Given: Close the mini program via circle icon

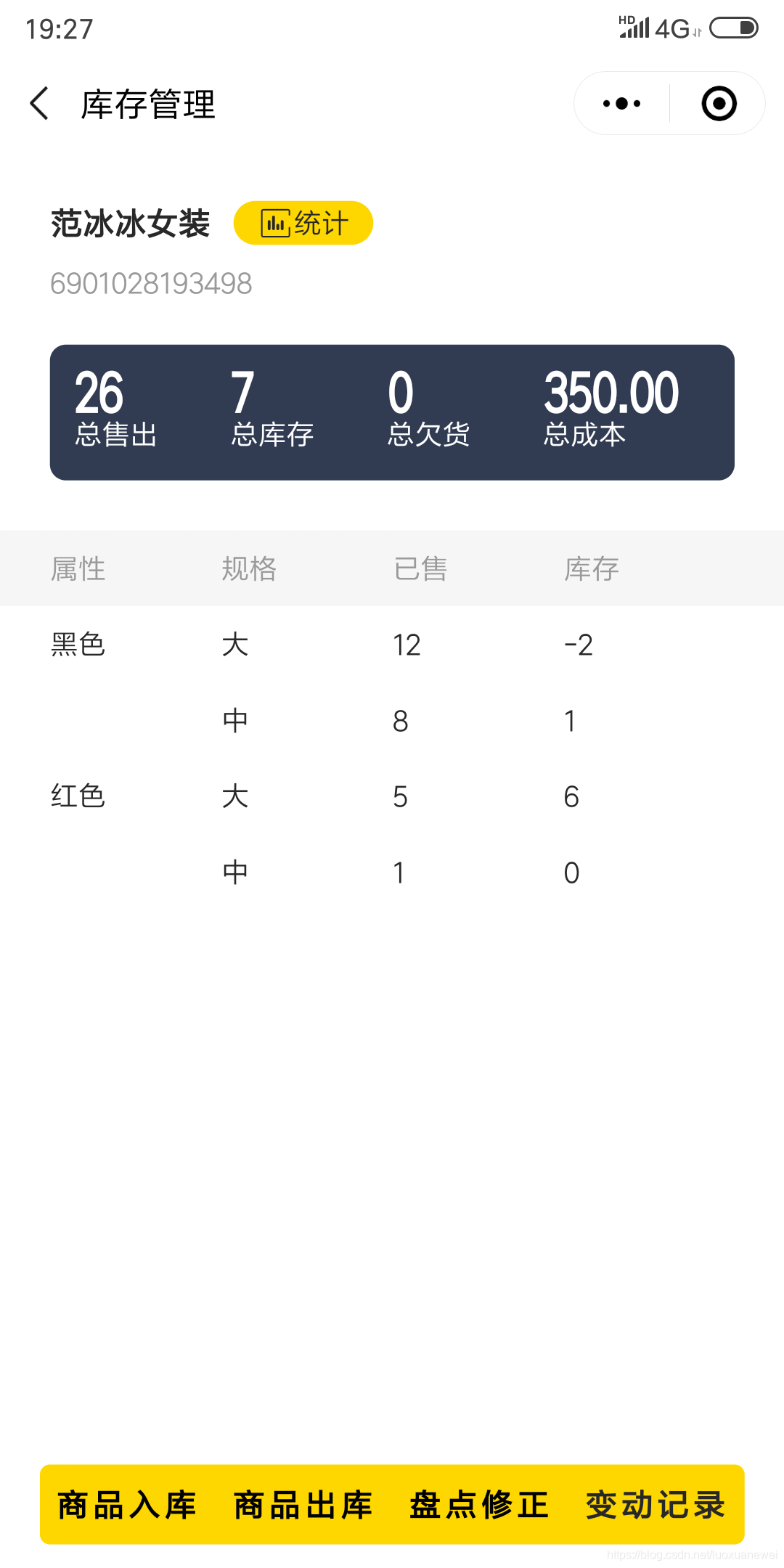Looking at the screenshot, I should (x=719, y=103).
